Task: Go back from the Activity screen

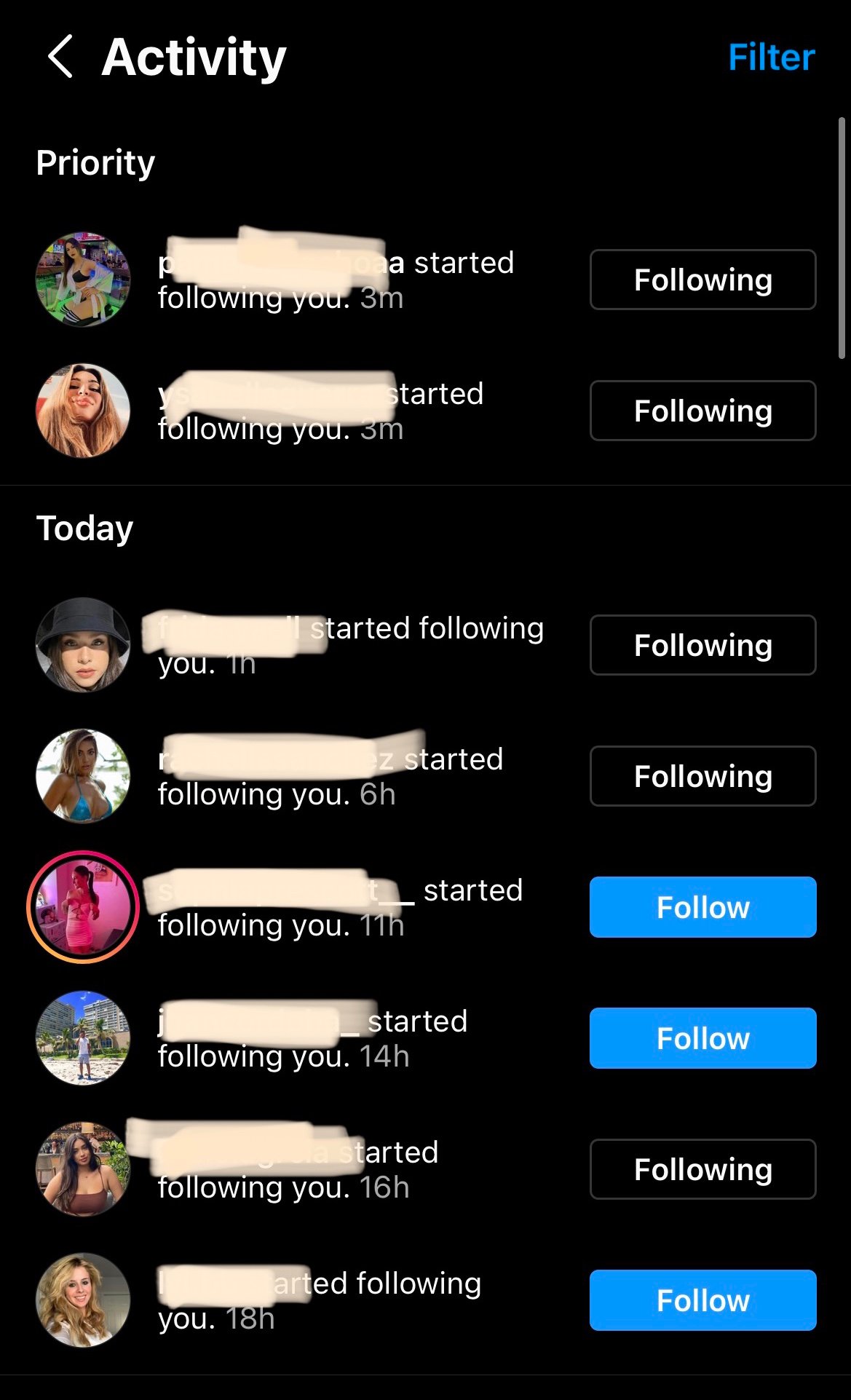Action: [60, 57]
